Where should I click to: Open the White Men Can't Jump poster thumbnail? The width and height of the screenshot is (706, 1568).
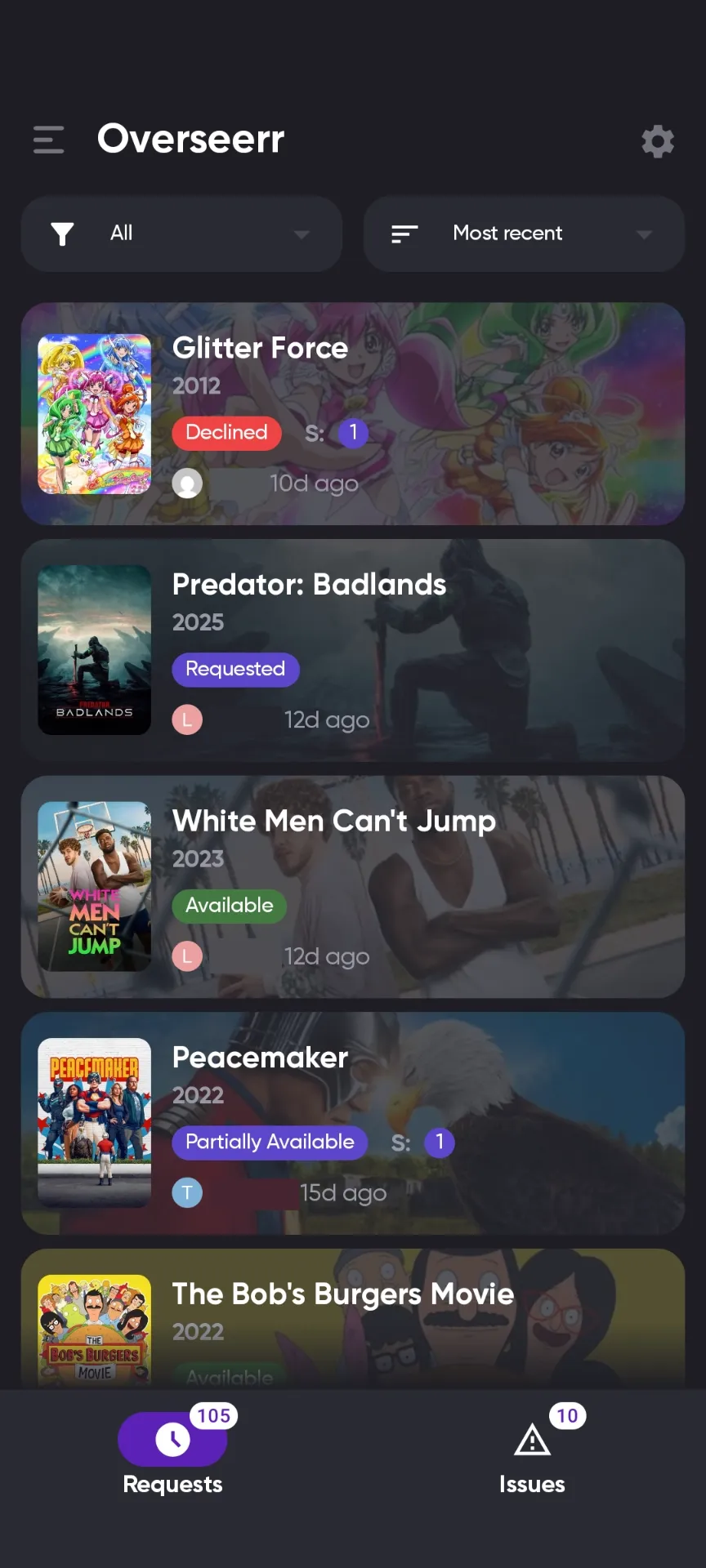tap(94, 887)
